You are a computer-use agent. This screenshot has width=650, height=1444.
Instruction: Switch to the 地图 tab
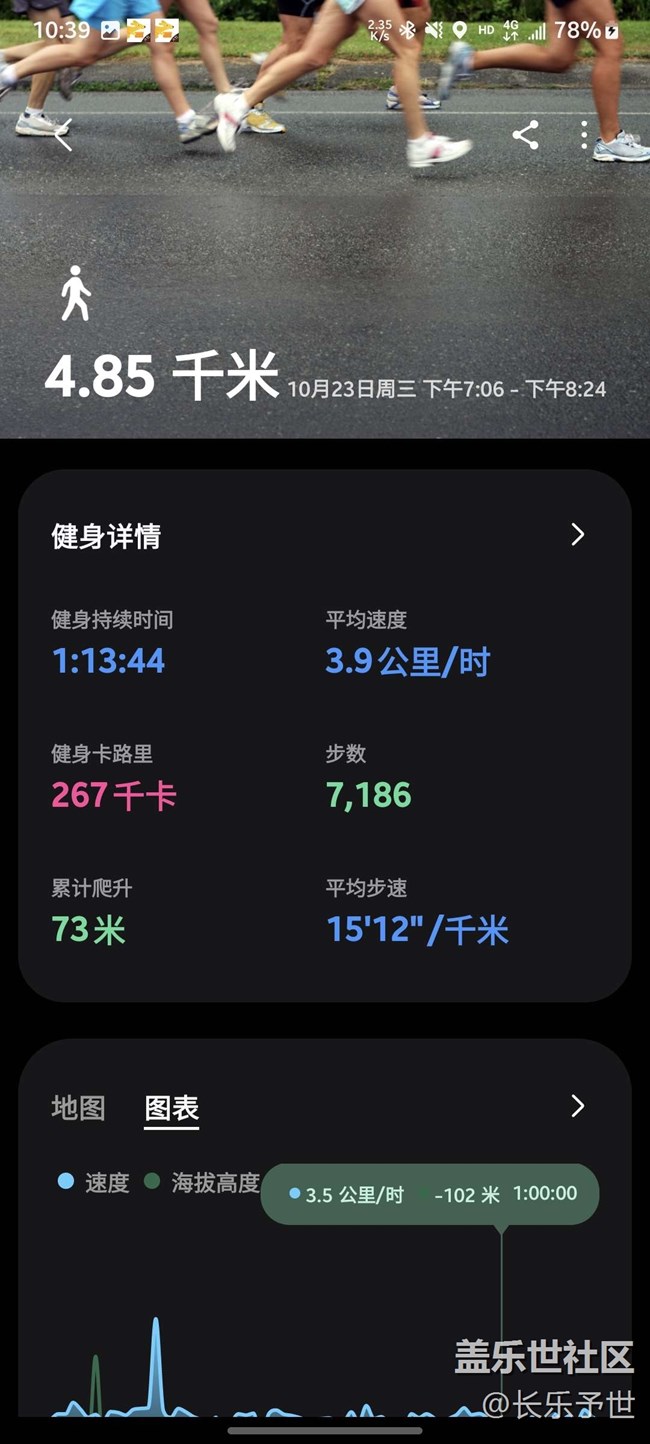[78, 1107]
